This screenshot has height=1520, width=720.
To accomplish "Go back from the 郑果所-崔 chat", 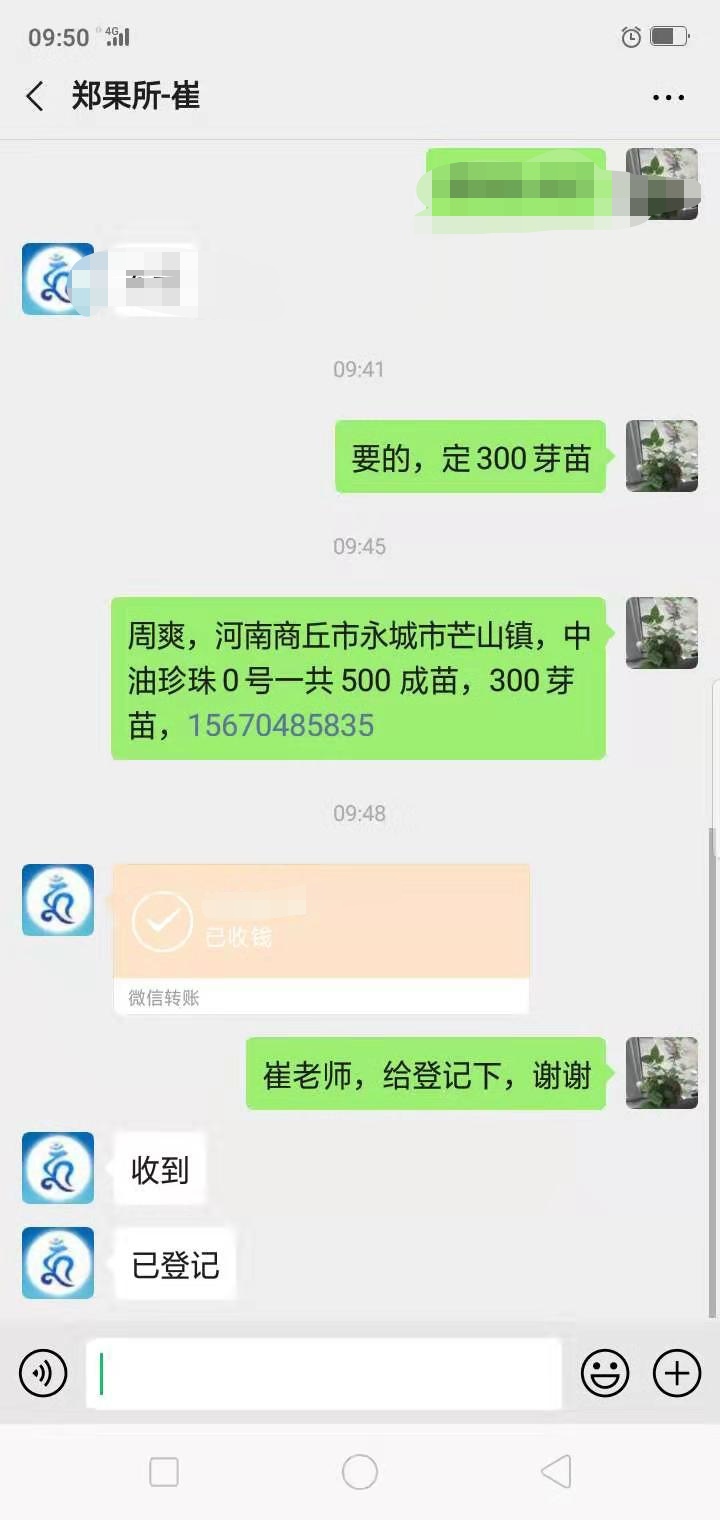I will 35,97.
